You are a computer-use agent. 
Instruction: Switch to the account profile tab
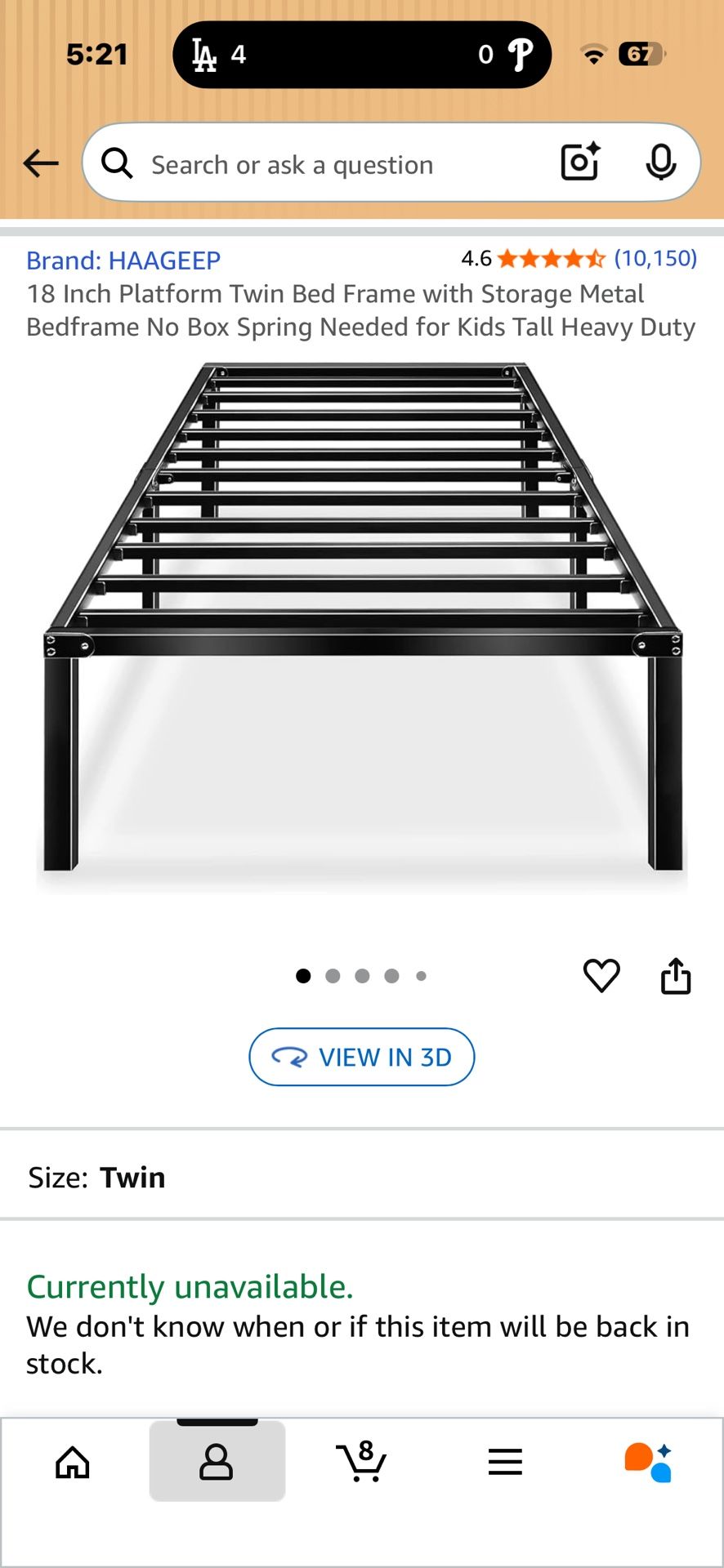[x=217, y=1462]
